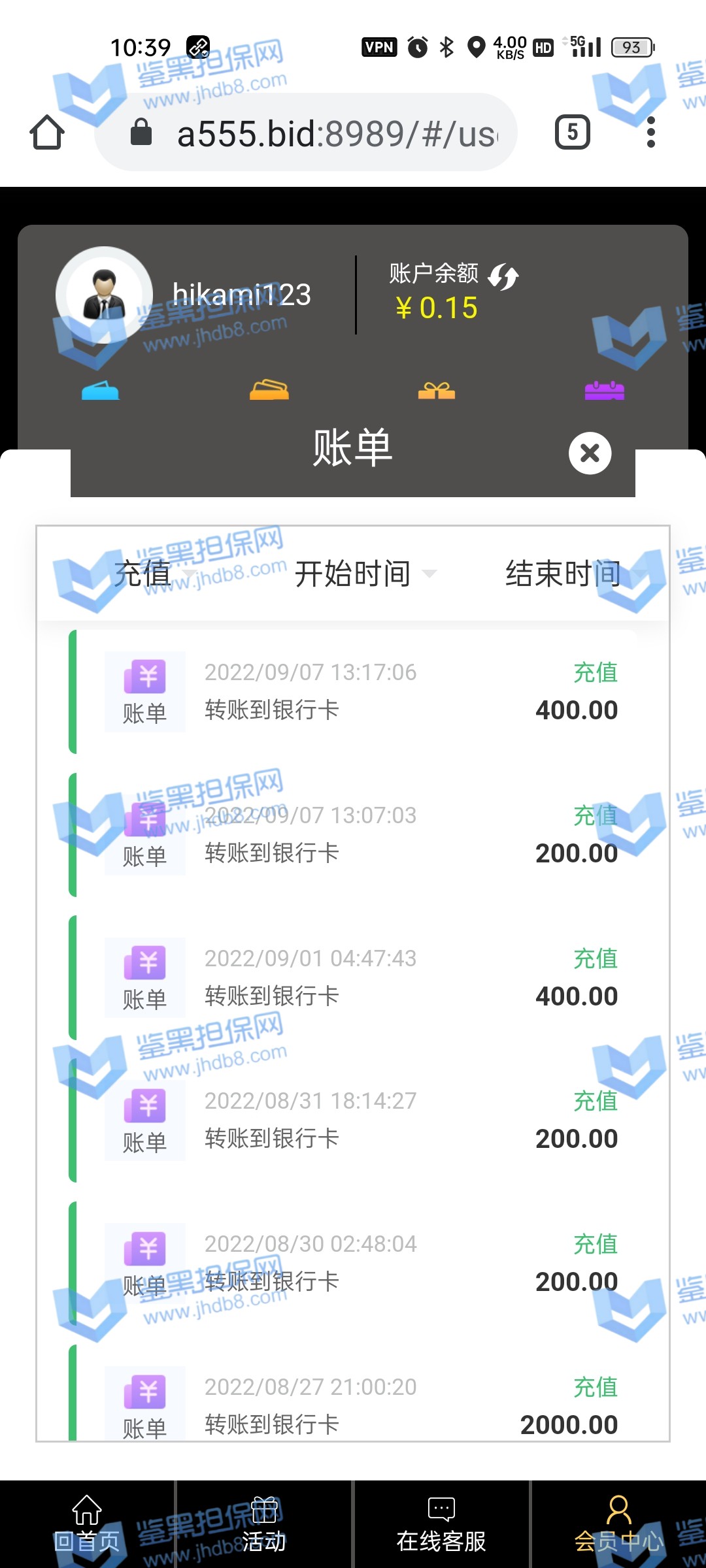Open the browser overflow menu

[x=650, y=133]
